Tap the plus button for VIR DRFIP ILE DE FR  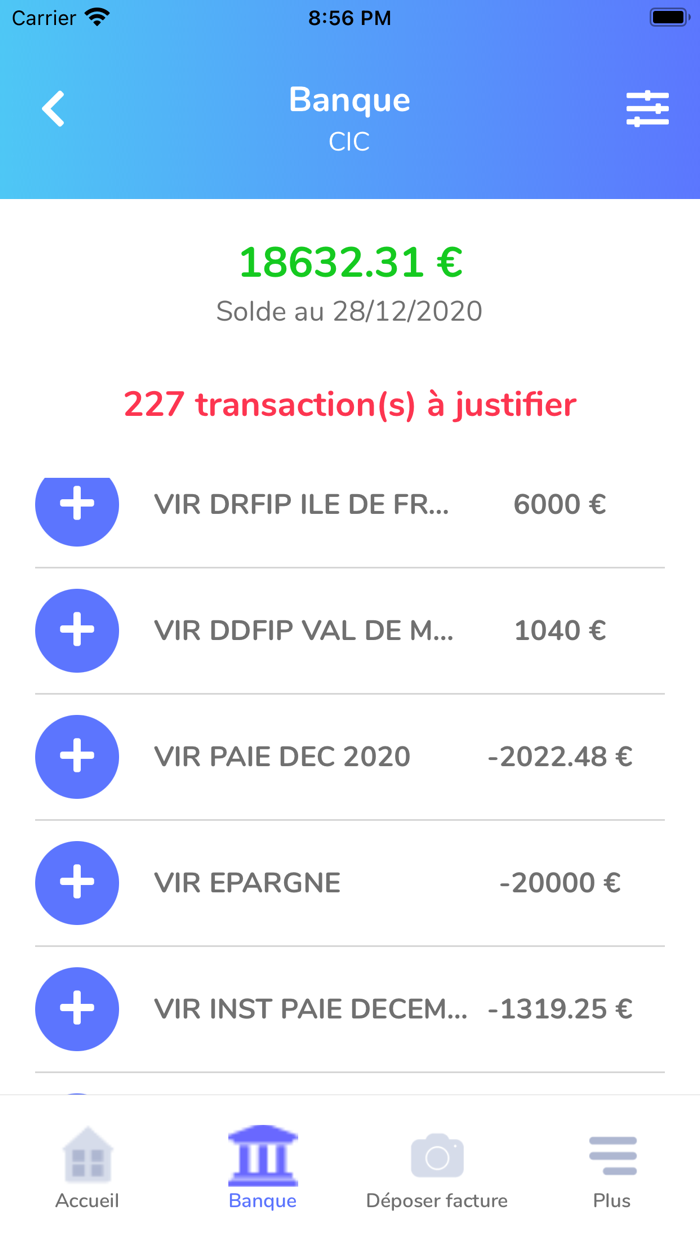(x=77, y=506)
